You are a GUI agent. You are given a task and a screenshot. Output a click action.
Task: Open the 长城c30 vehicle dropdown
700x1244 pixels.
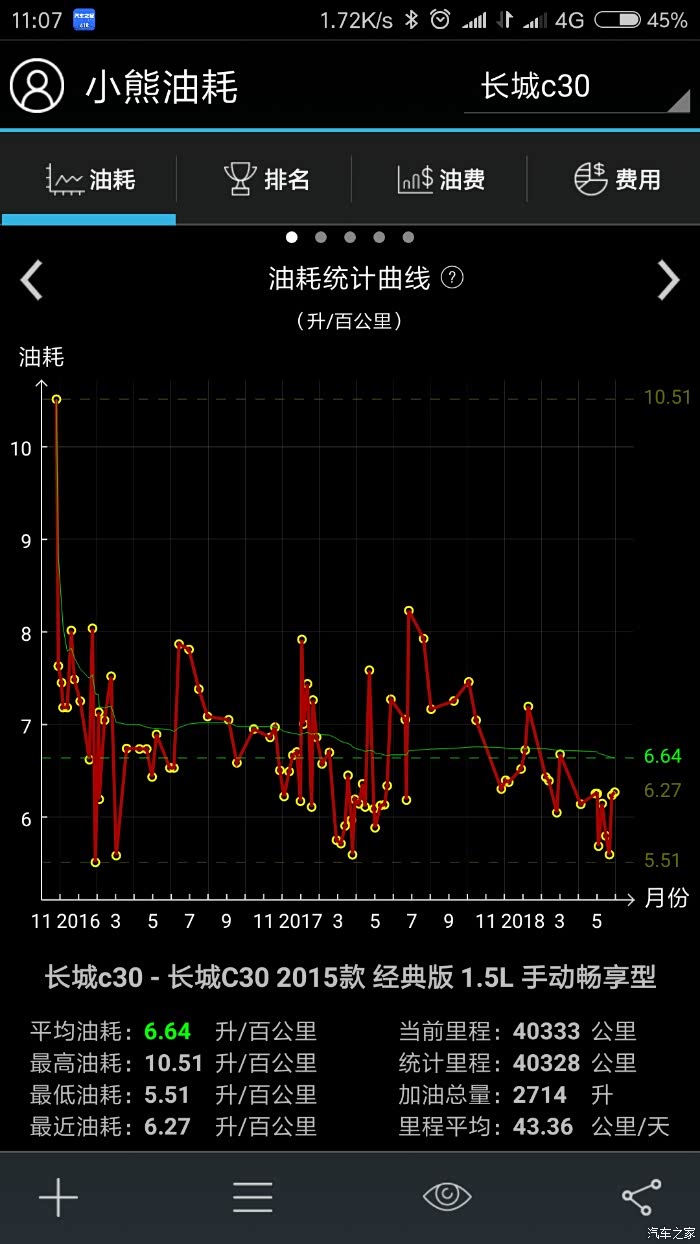tap(577, 87)
